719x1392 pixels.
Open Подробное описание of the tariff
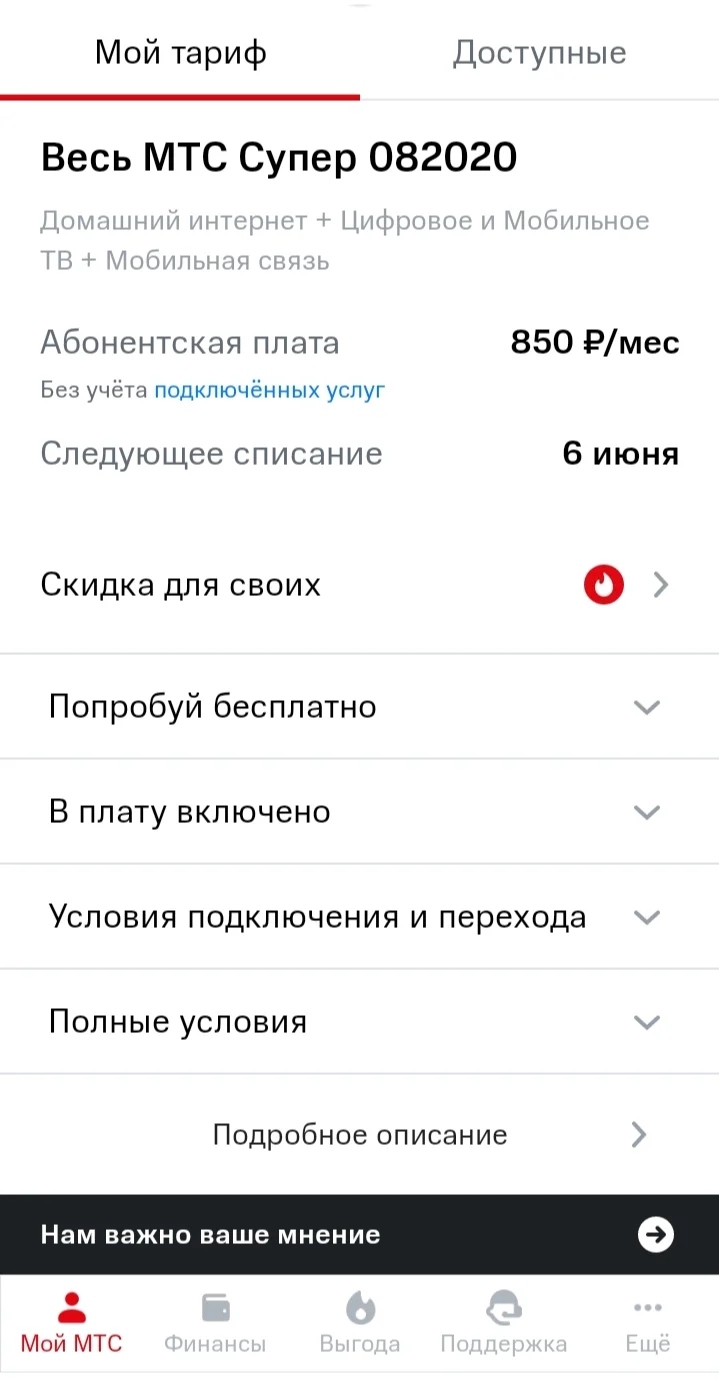(x=359, y=1135)
